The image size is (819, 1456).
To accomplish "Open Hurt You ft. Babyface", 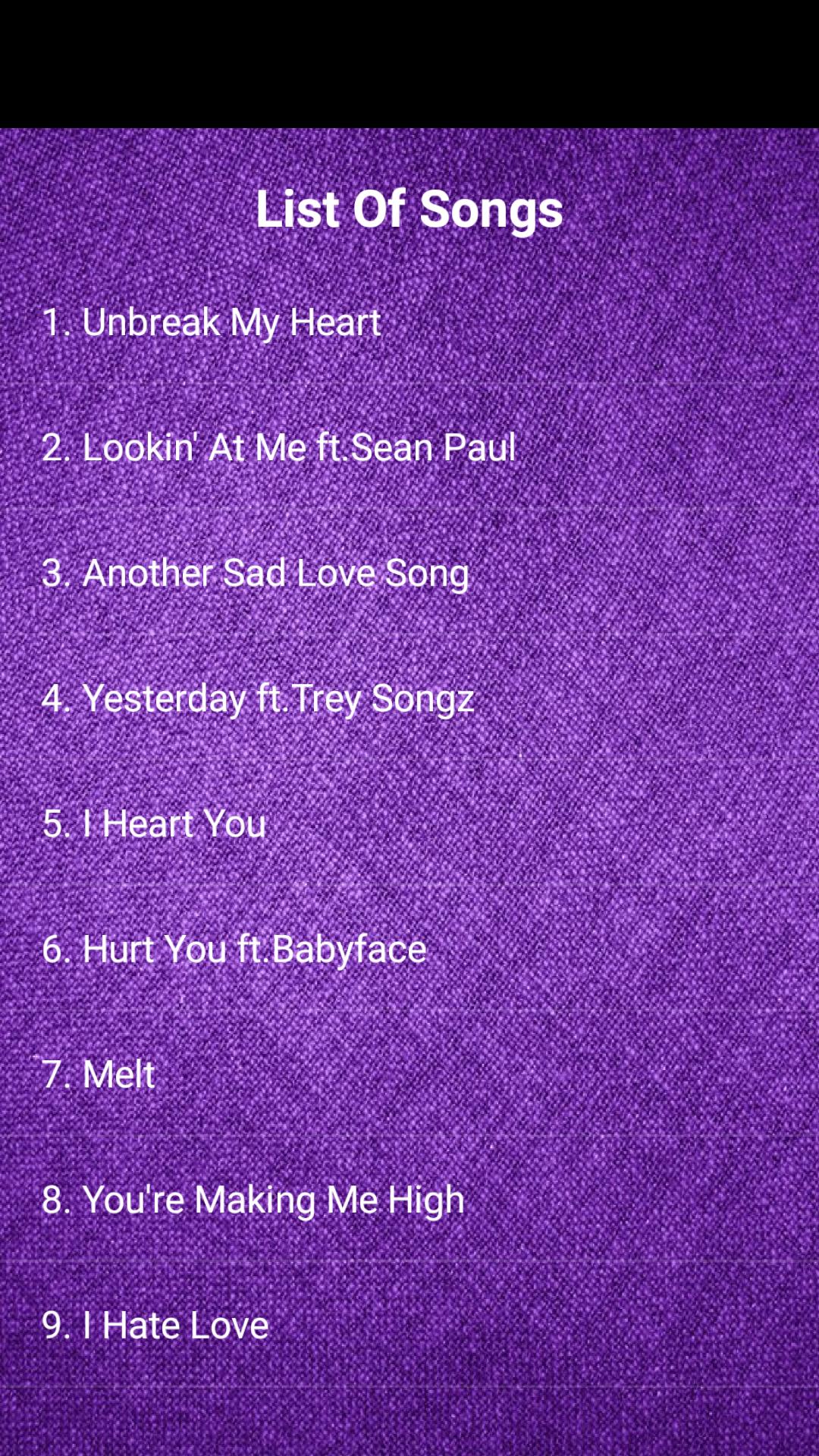I will pyautogui.click(x=234, y=949).
